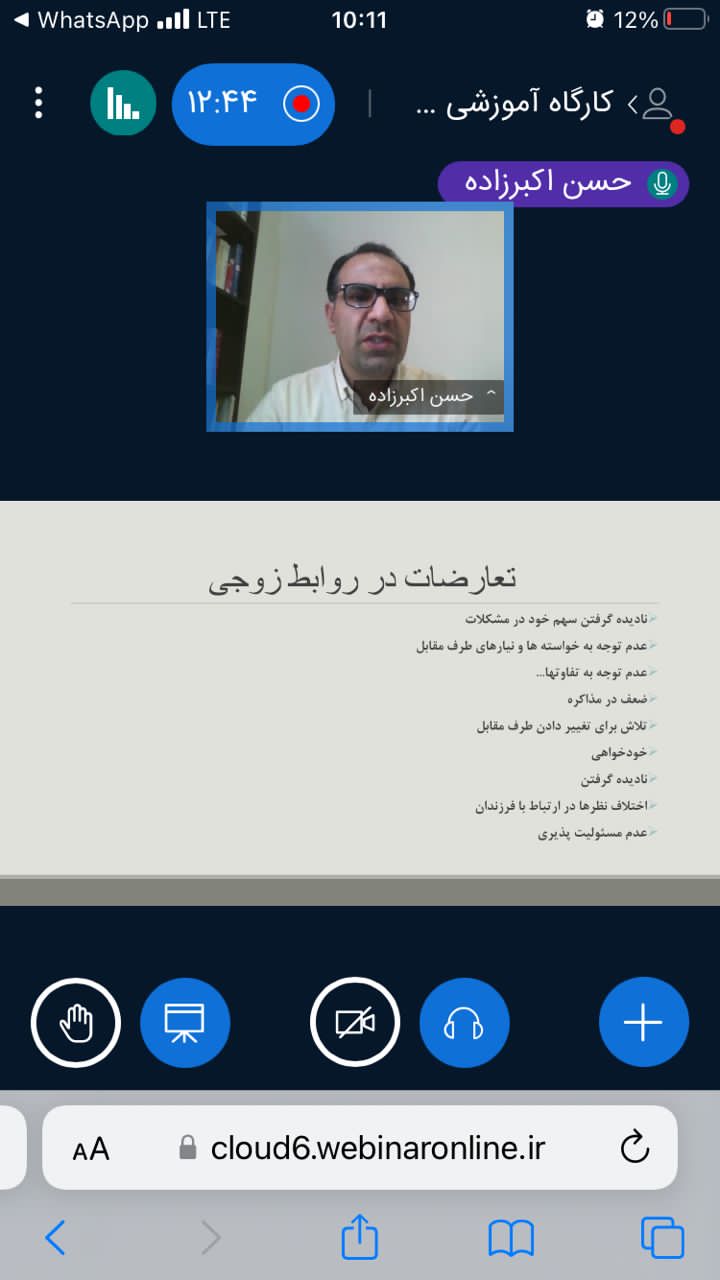Viewport: 720px width, 1280px height.
Task: Raise your hand in the session
Action: 76,1022
